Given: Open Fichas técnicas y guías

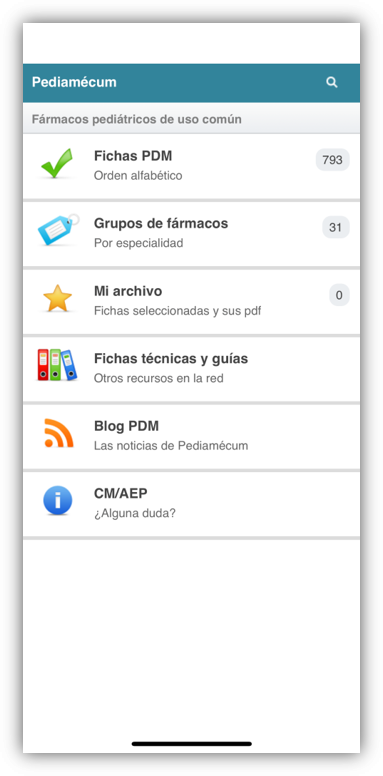Looking at the screenshot, I should pyautogui.click(x=191, y=369).
